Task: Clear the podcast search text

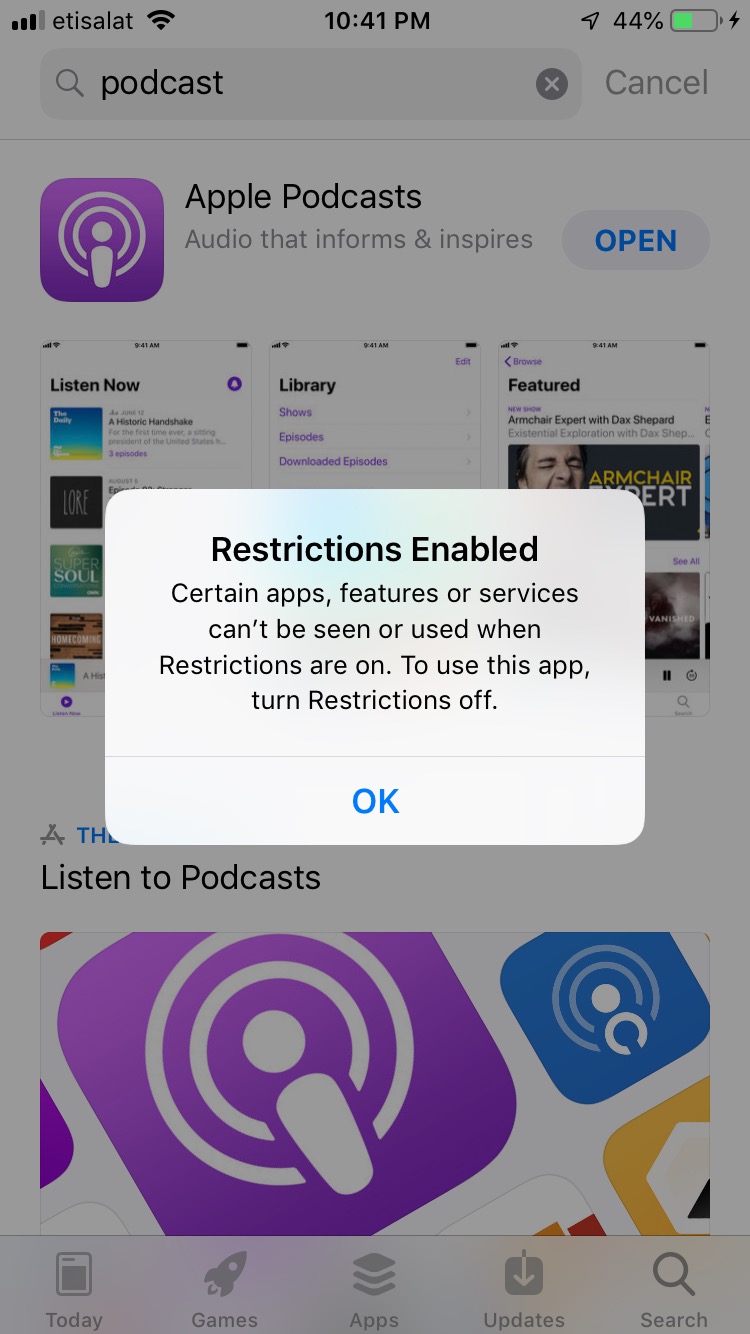Action: 552,84
